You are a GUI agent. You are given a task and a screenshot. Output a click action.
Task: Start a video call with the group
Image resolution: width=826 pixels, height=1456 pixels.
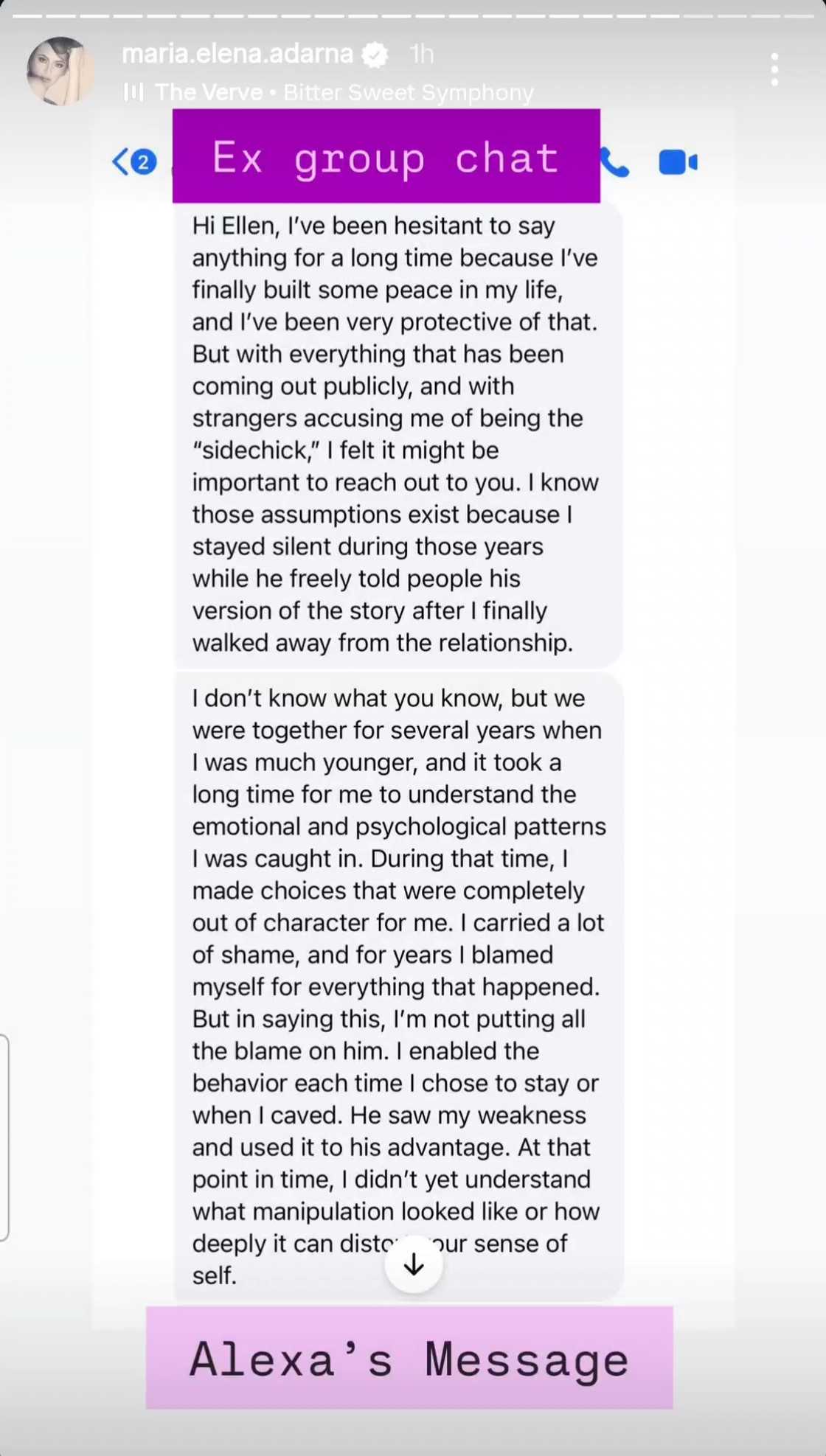(676, 162)
